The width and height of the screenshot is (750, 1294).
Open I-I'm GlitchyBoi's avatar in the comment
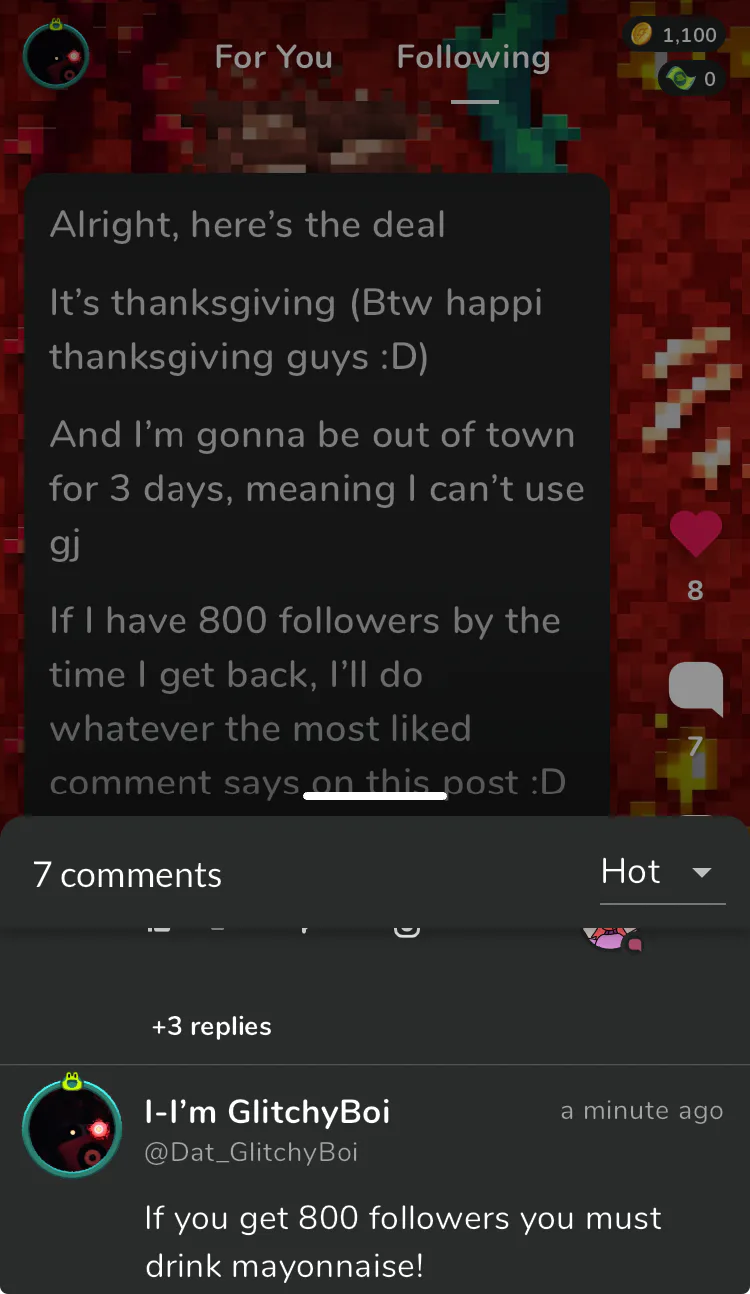[x=72, y=1126]
